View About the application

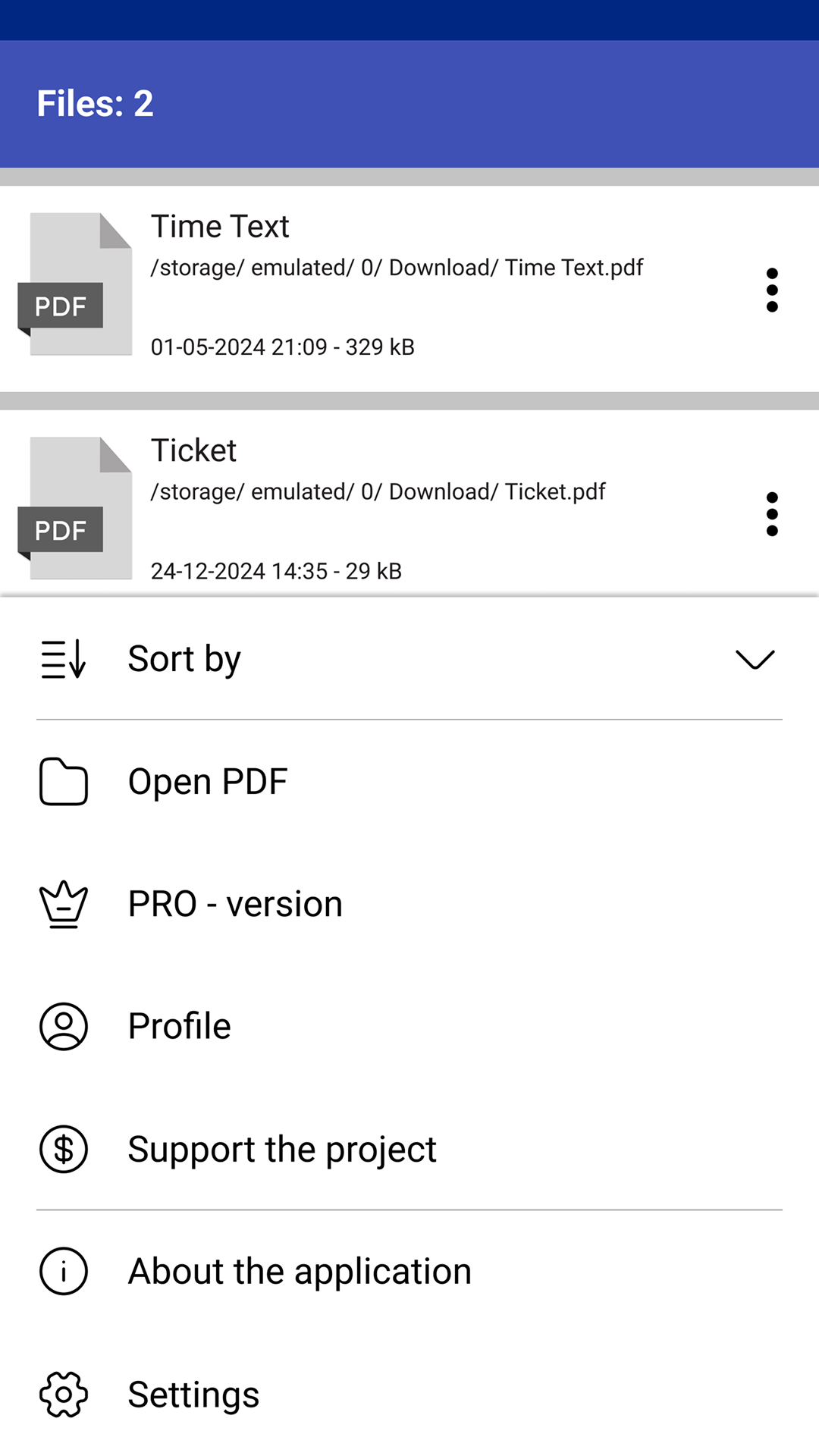pyautogui.click(x=300, y=1271)
